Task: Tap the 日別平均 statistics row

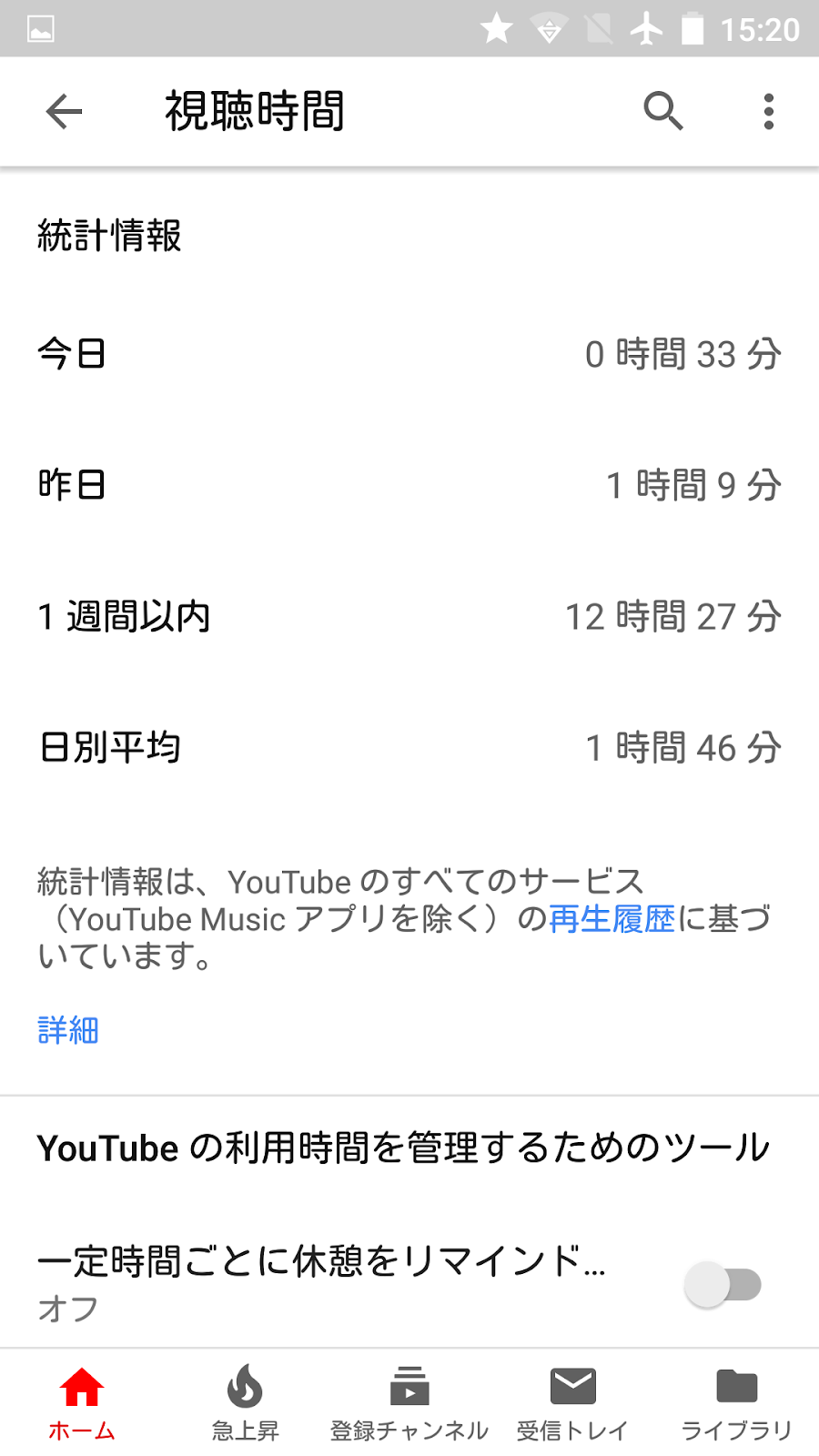Action: pyautogui.click(x=409, y=748)
